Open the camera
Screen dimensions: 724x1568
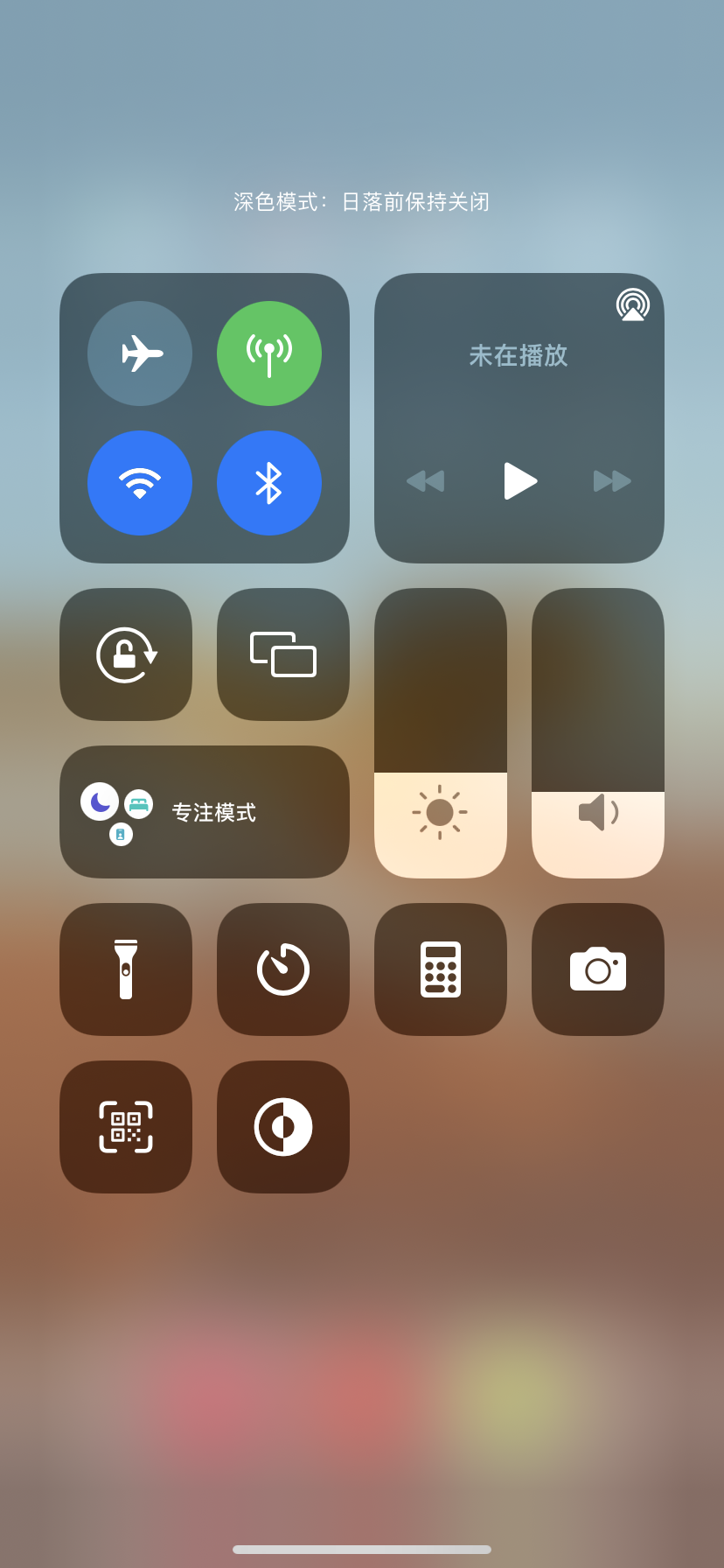tap(598, 969)
